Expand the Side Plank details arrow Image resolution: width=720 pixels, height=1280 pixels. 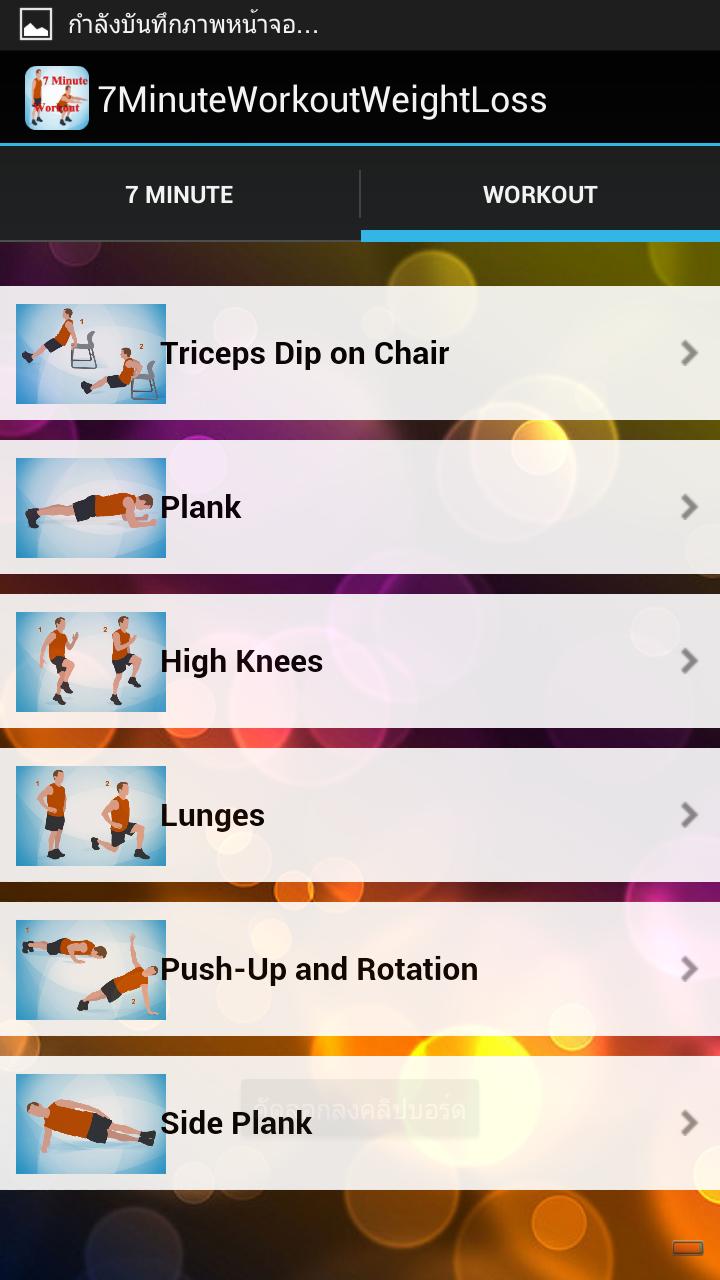point(690,1123)
